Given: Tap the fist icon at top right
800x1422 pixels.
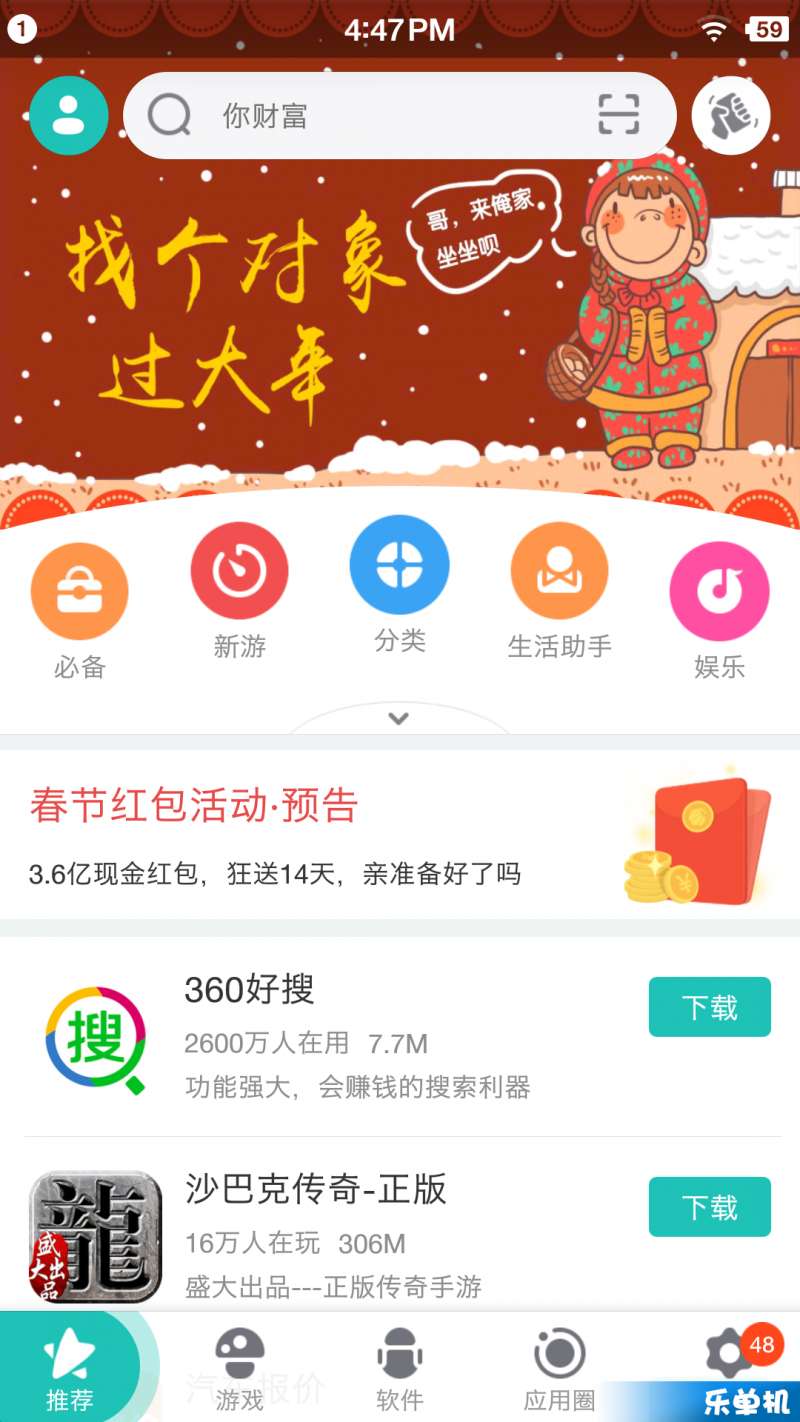Looking at the screenshot, I should (731, 116).
